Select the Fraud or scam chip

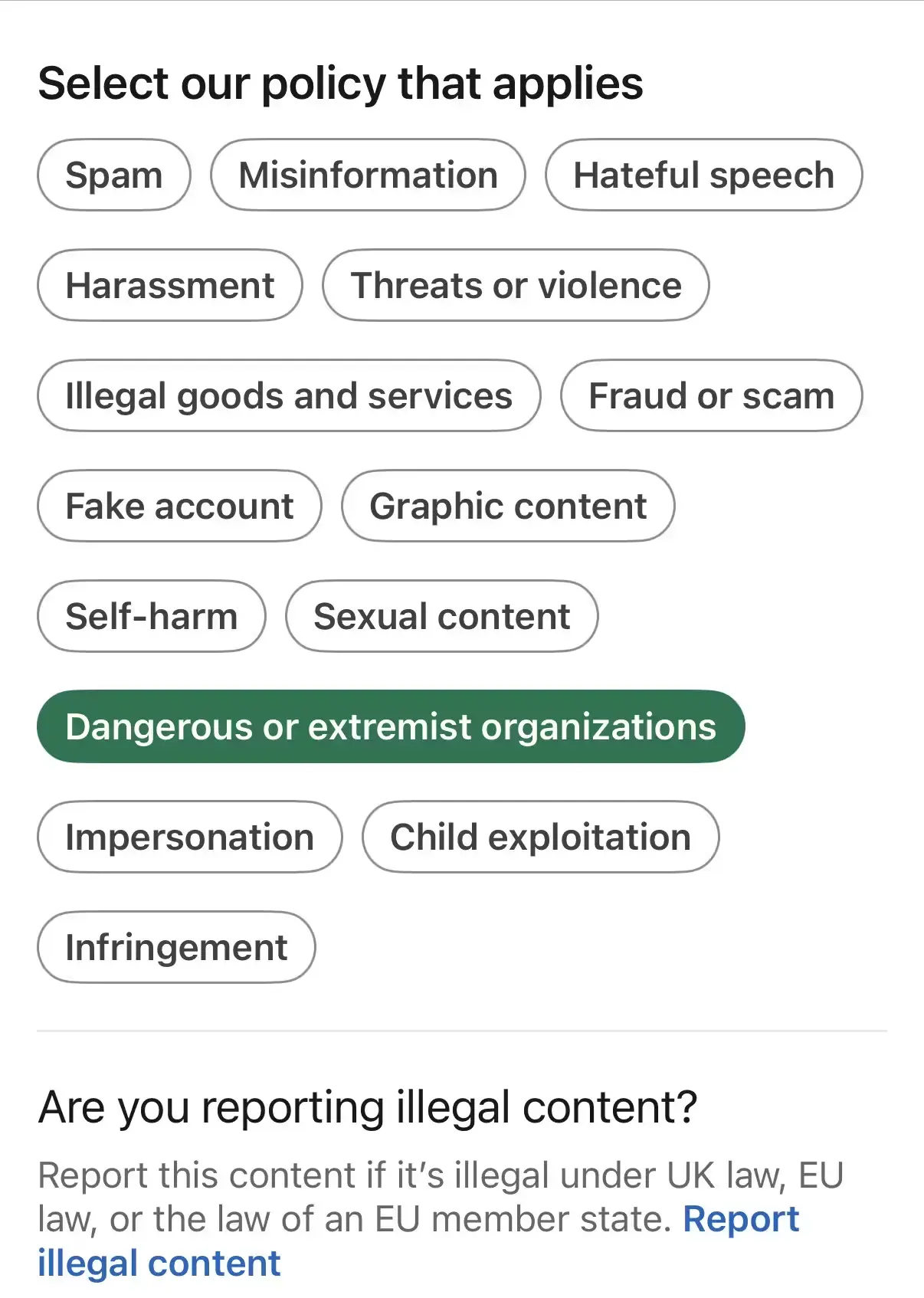711,395
